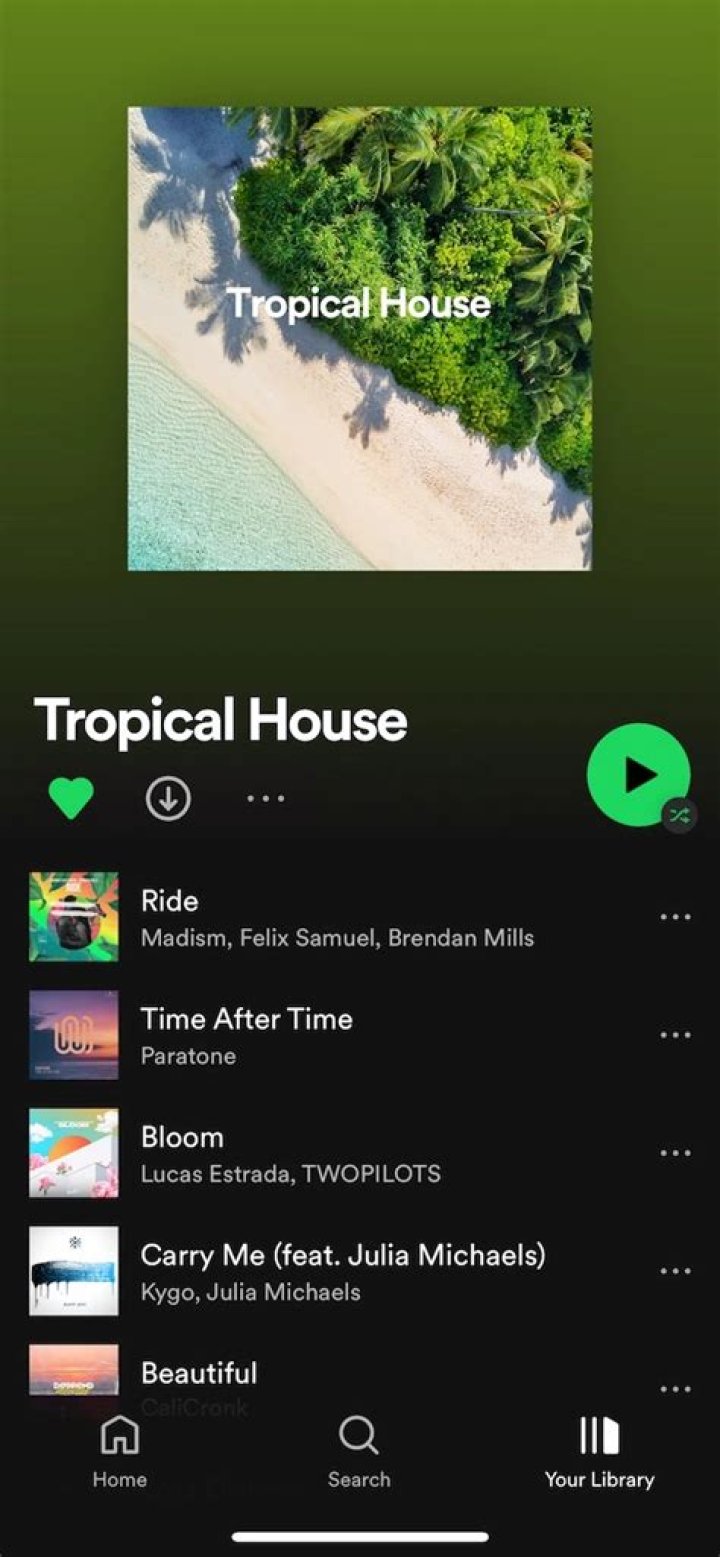Select Carry Me featuring Julia Michaels
The width and height of the screenshot is (720, 1557).
click(x=344, y=1271)
